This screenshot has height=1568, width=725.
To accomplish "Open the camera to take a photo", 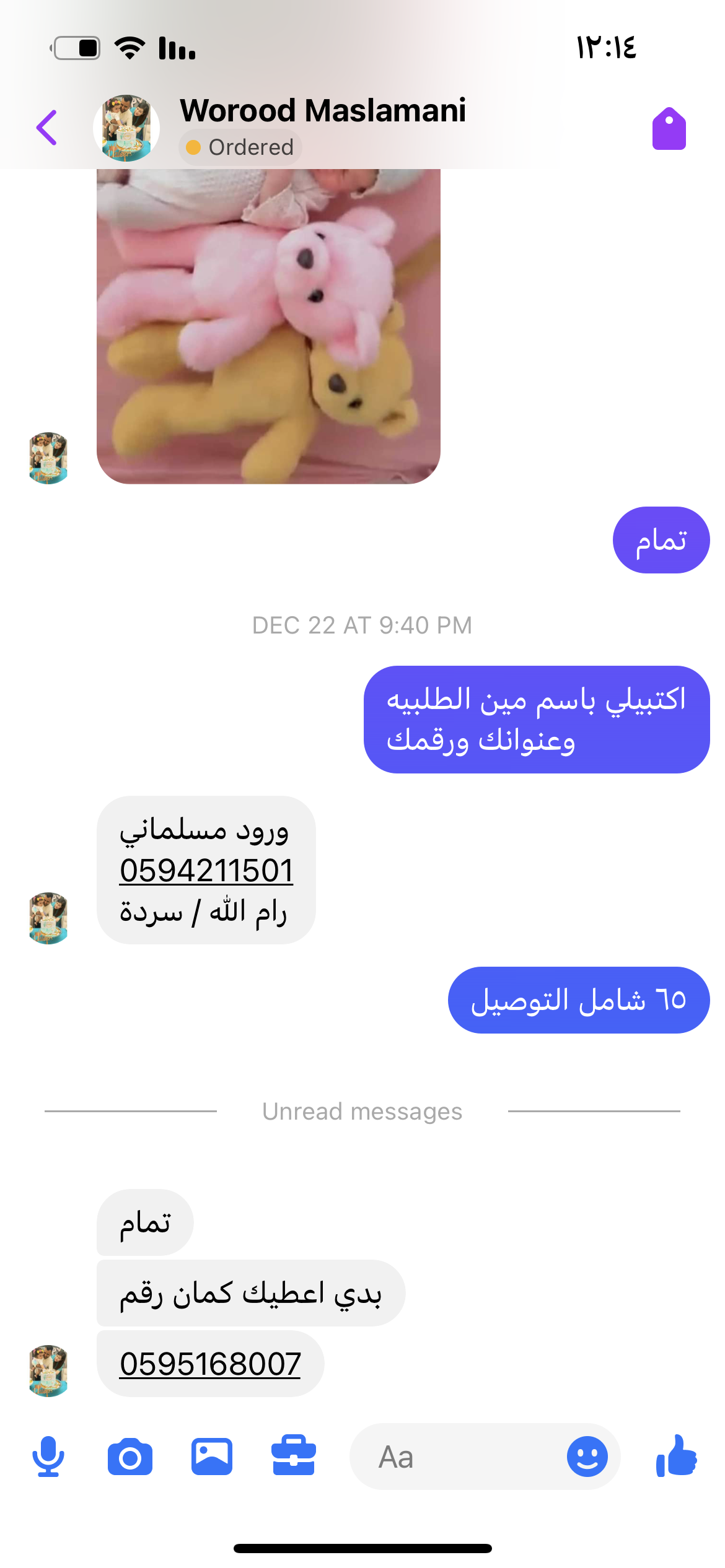I will click(130, 1457).
